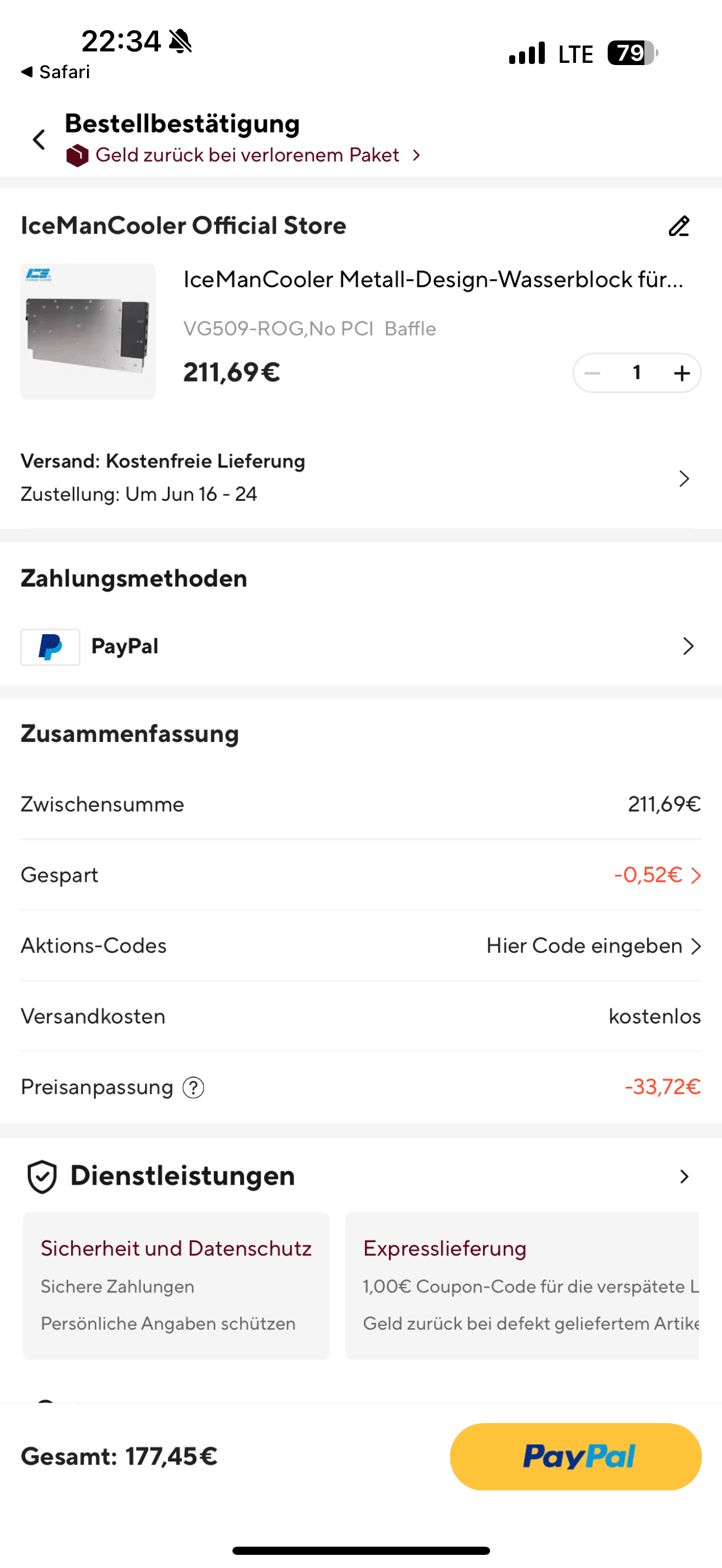Expand the Dienstleistungen section
Screen dimensions: 722x1568
point(684,1177)
